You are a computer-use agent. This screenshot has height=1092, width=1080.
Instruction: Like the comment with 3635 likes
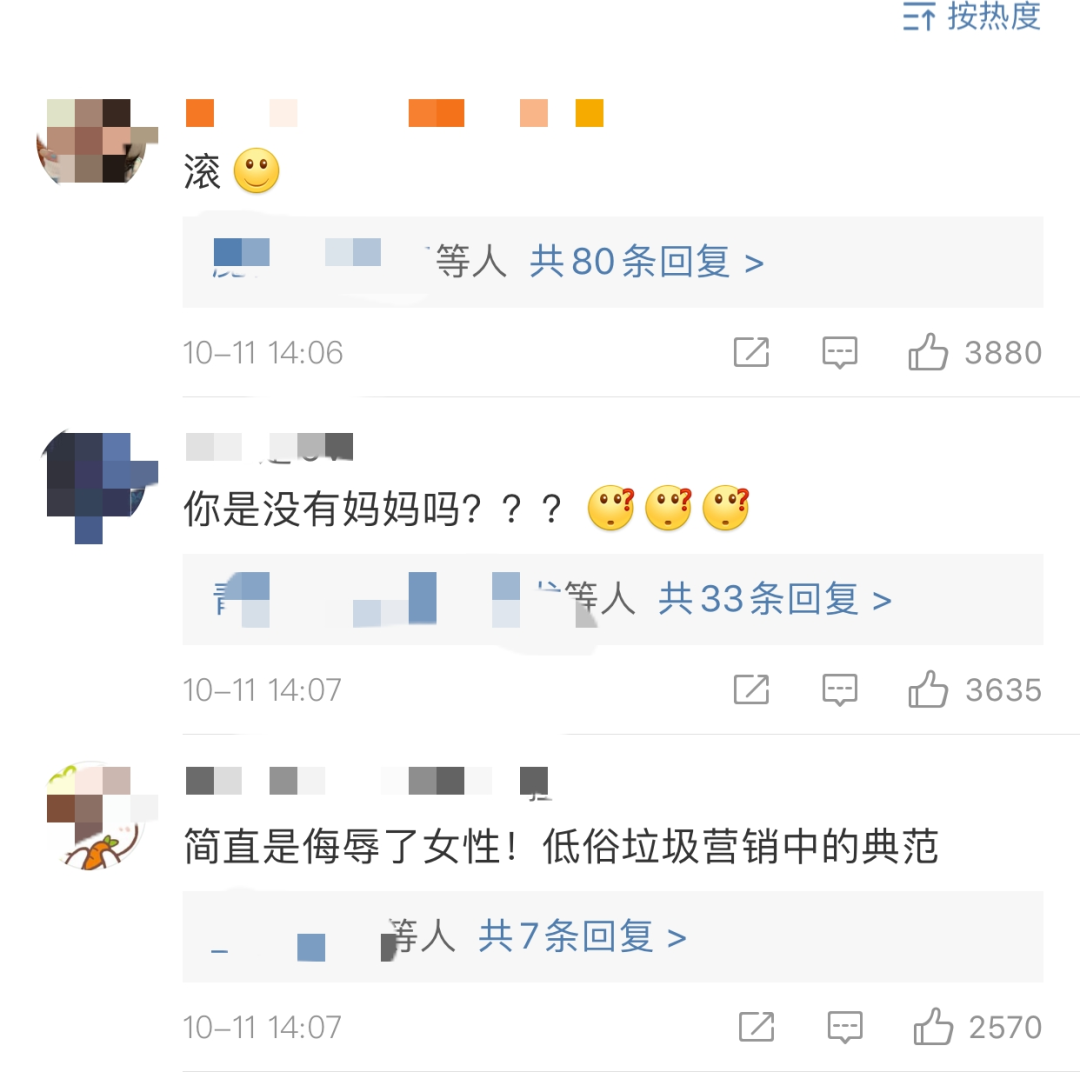tap(928, 689)
